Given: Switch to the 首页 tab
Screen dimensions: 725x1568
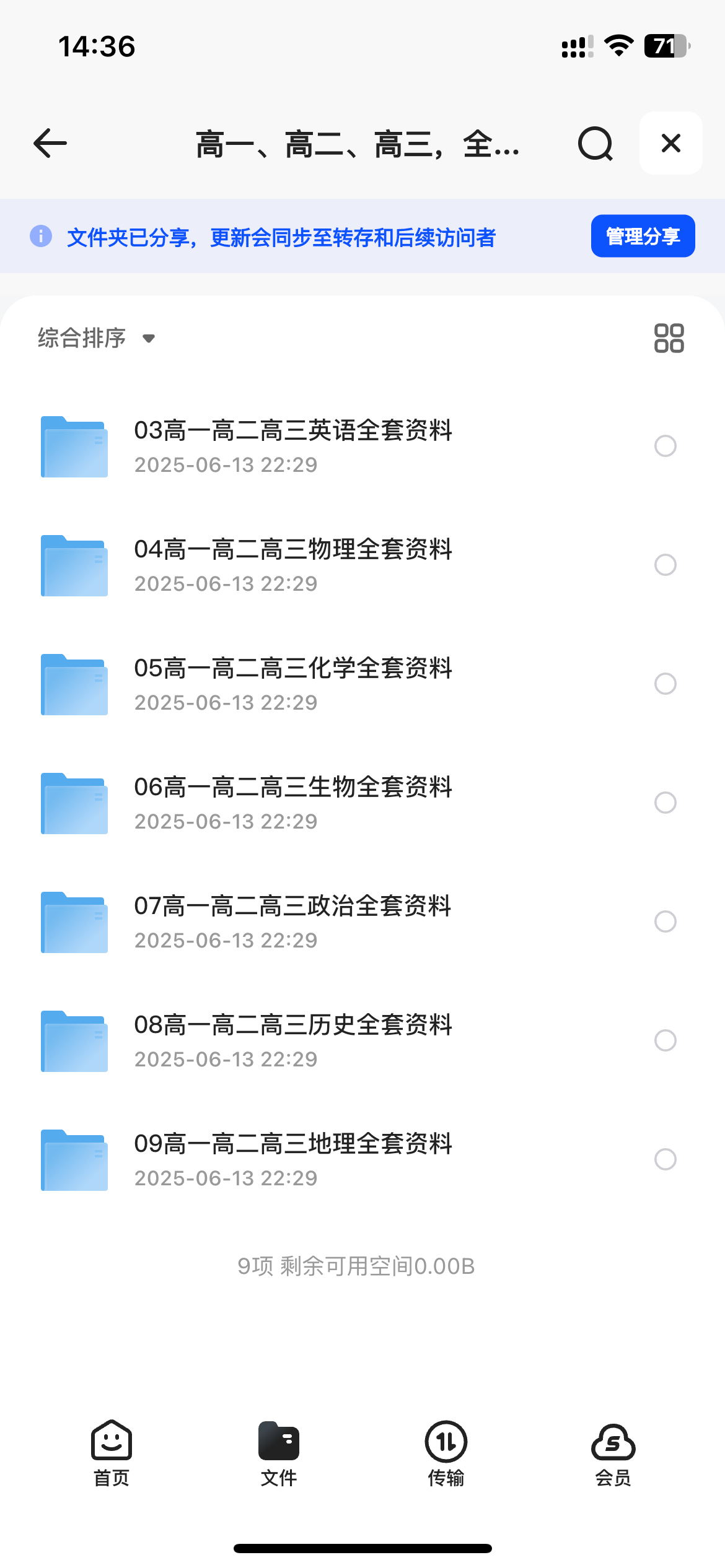Looking at the screenshot, I should (x=112, y=1453).
